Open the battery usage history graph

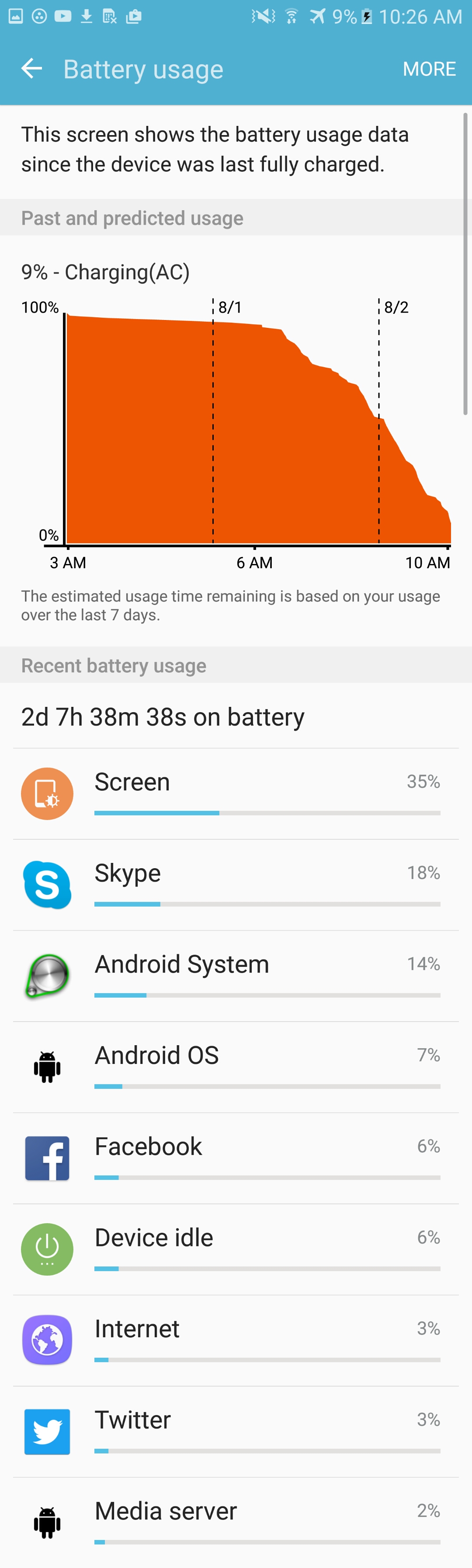click(x=256, y=426)
